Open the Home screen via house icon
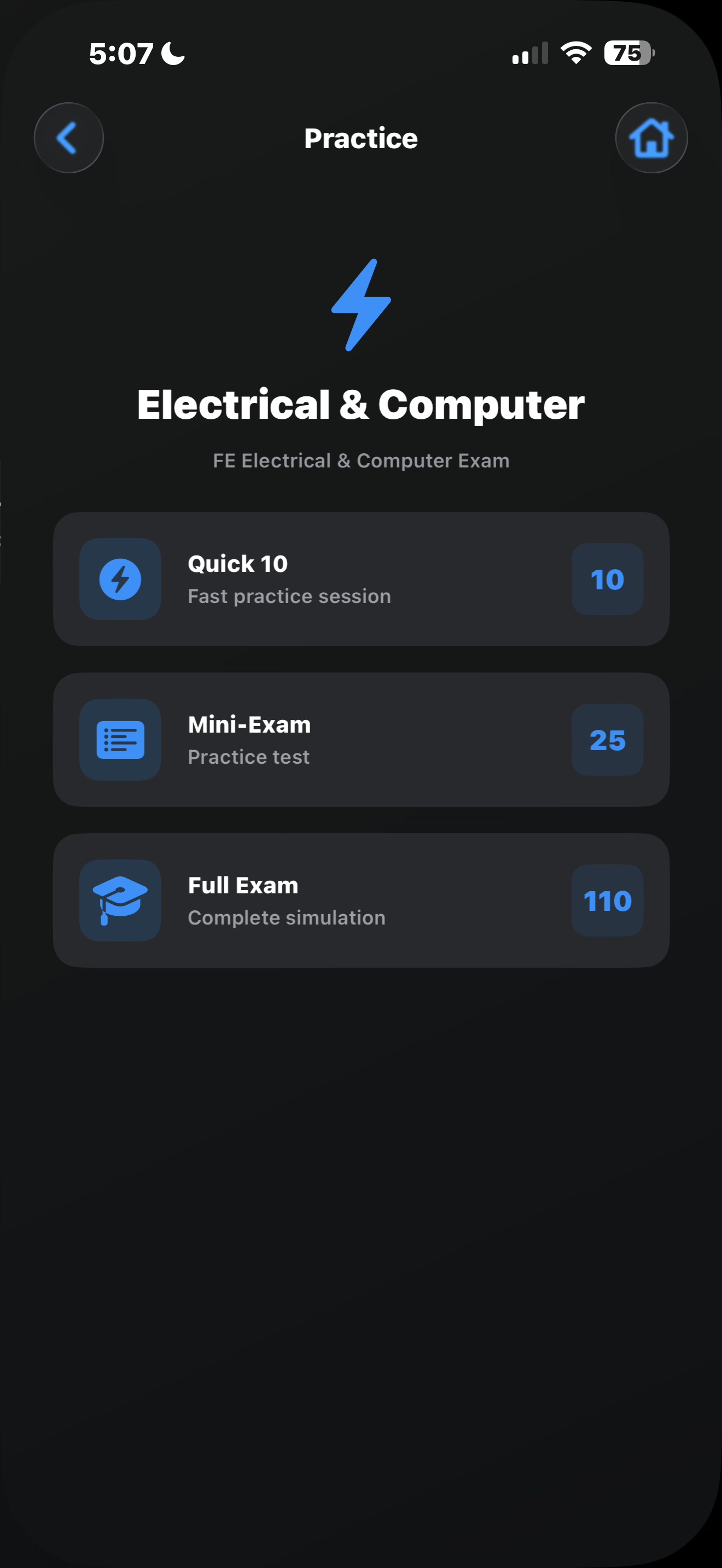The image size is (722, 1568). pyautogui.click(x=651, y=138)
